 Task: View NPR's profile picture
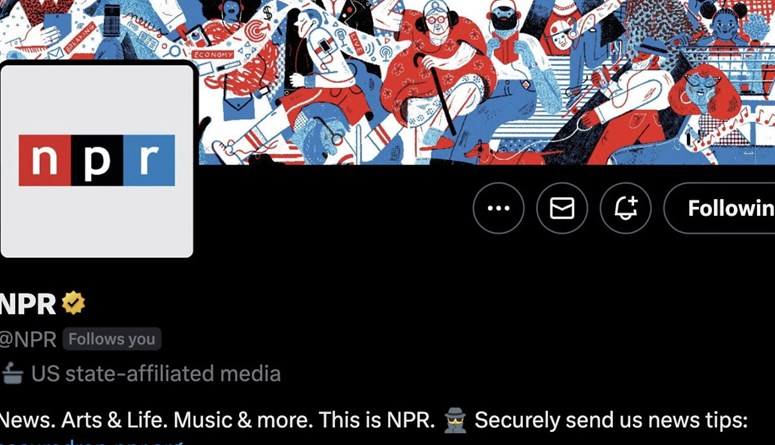(97, 160)
